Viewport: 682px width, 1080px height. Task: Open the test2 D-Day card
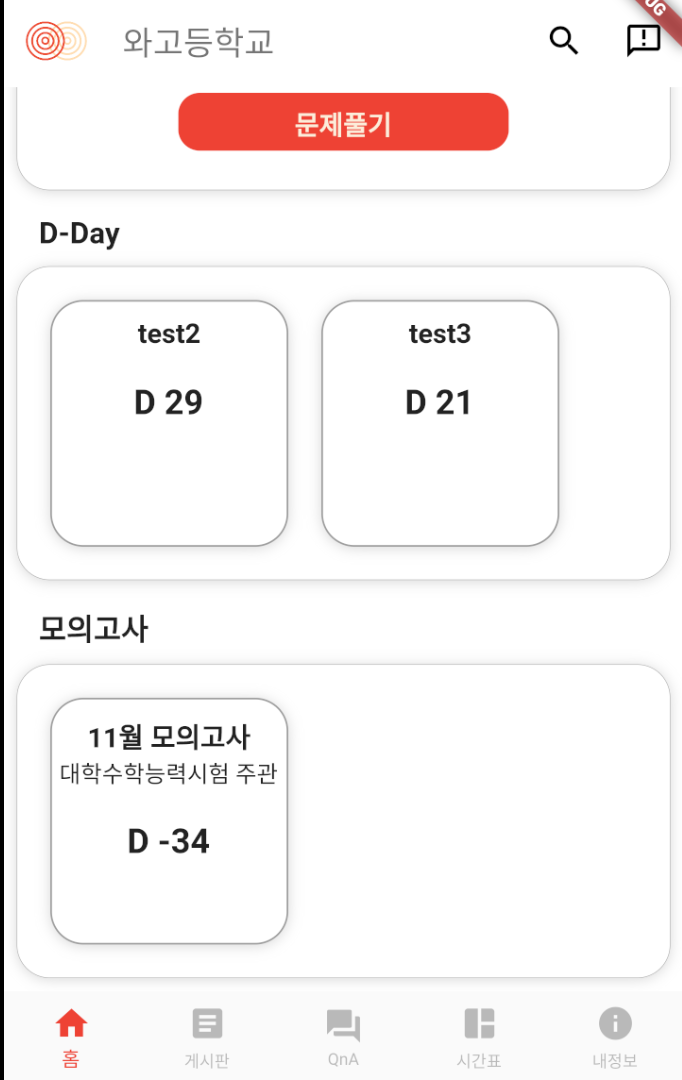click(169, 423)
